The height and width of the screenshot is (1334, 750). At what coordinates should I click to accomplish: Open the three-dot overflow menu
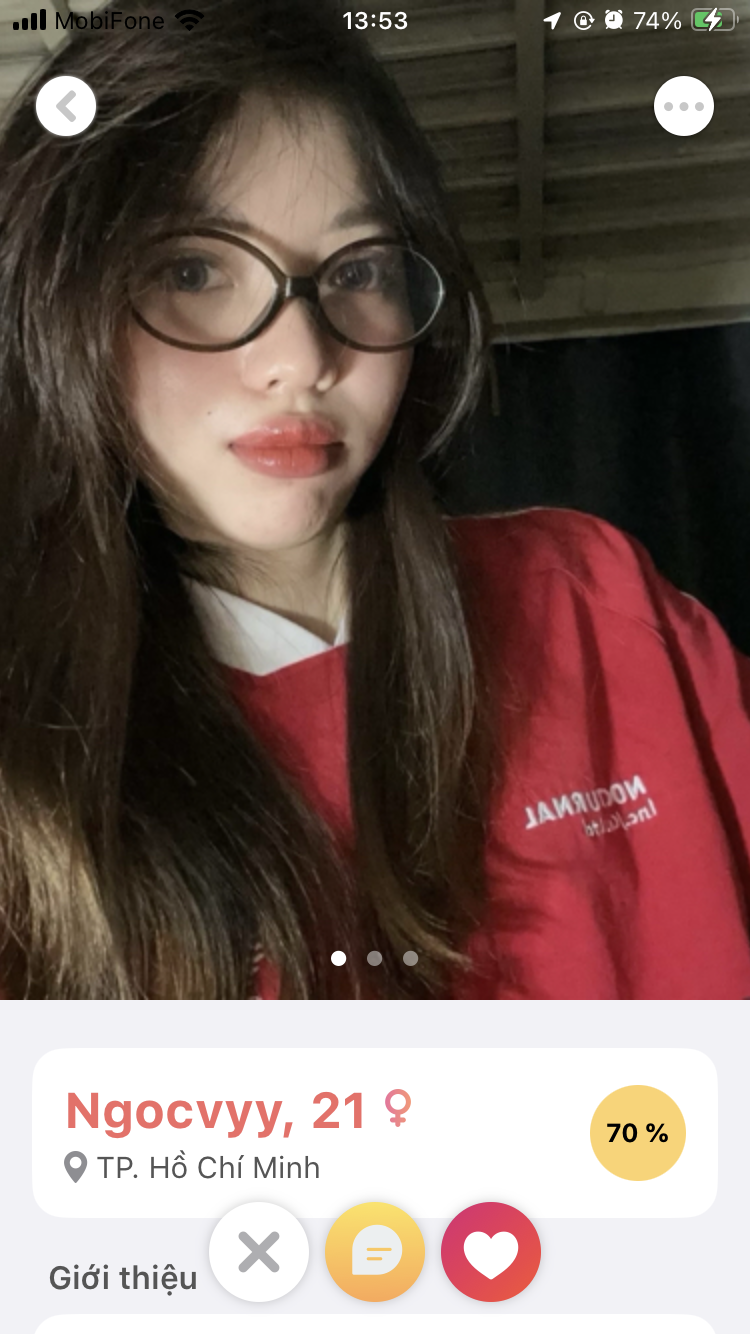tap(684, 106)
